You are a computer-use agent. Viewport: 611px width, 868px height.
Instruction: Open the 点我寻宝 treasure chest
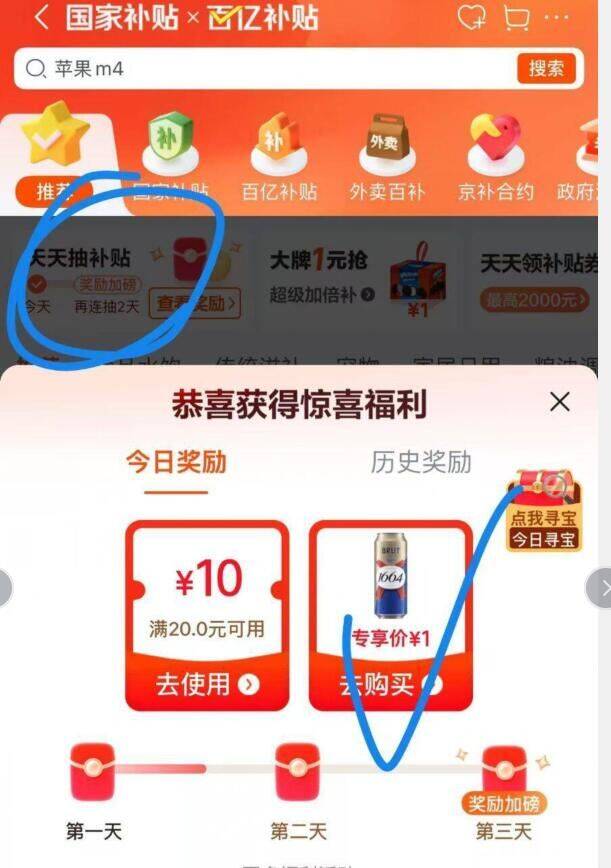point(543,513)
